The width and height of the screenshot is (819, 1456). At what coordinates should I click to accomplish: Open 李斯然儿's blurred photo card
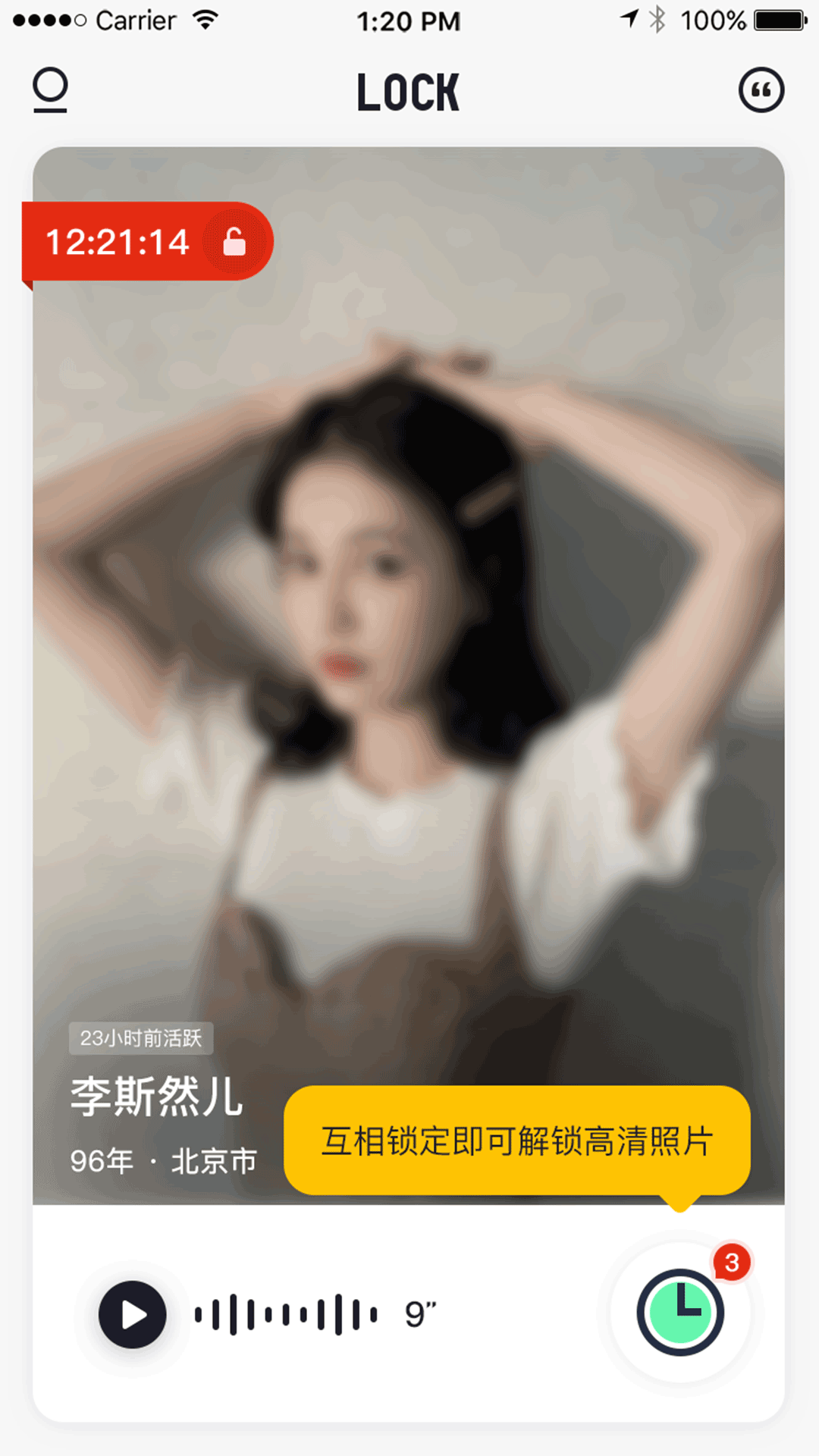pyautogui.click(x=409, y=675)
